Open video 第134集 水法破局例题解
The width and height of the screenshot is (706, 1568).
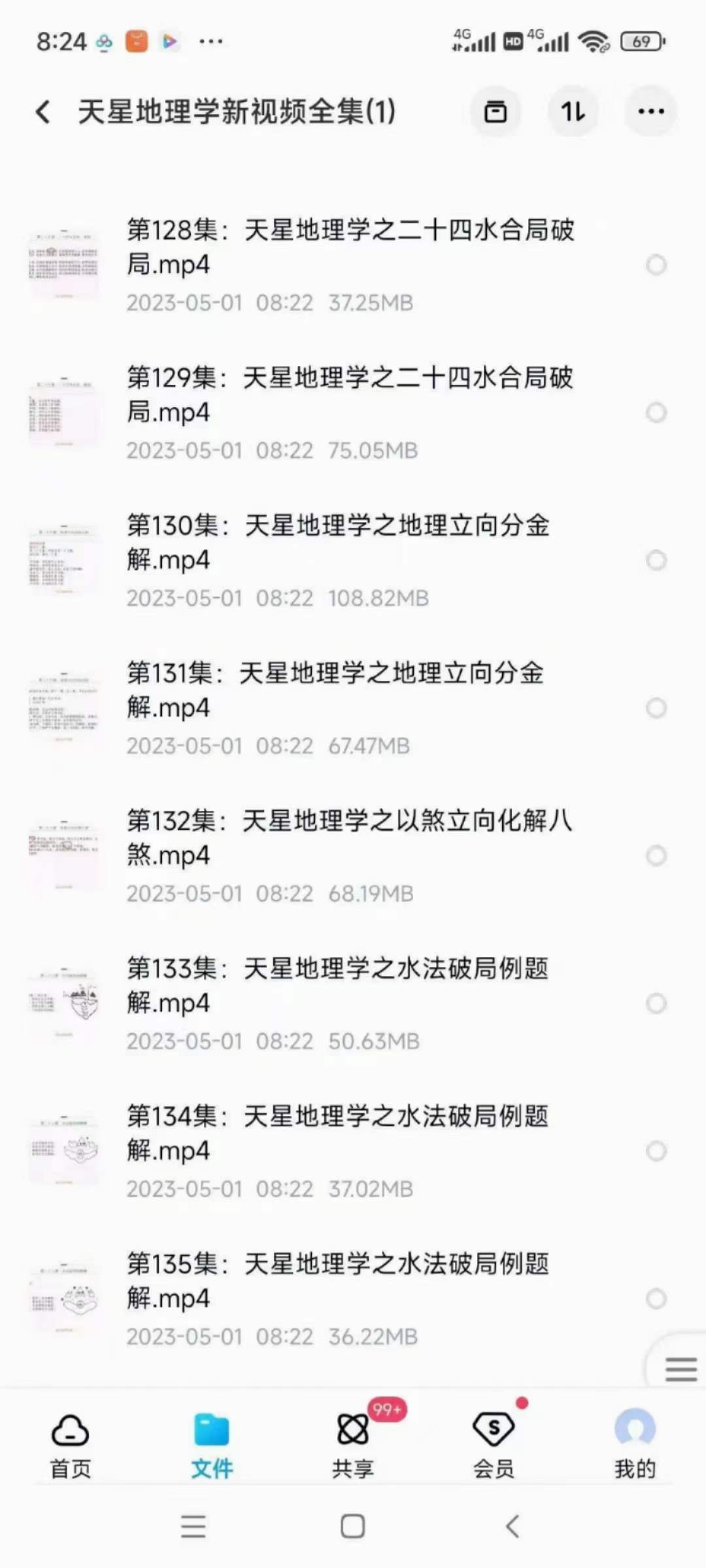[x=337, y=1134]
